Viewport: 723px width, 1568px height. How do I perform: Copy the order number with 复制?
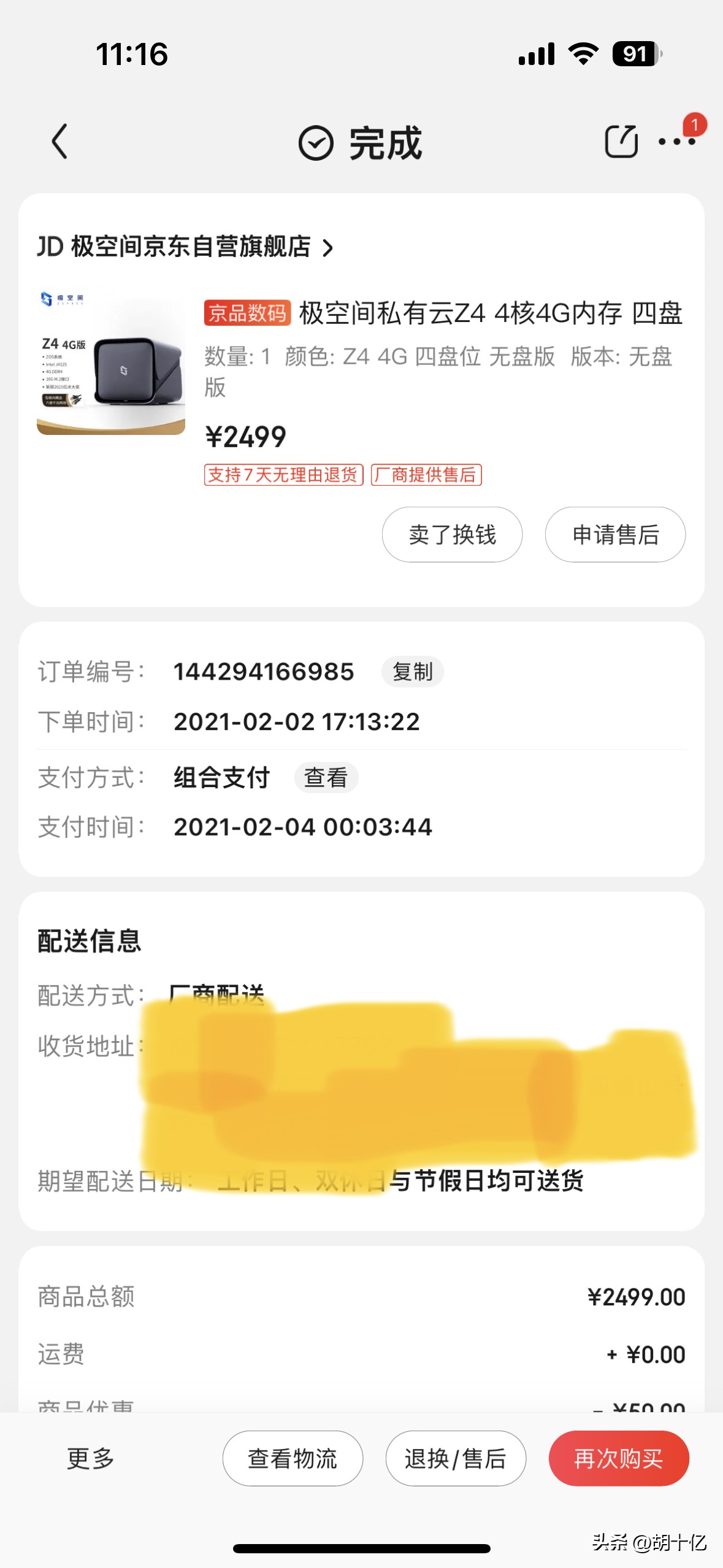pyautogui.click(x=413, y=672)
